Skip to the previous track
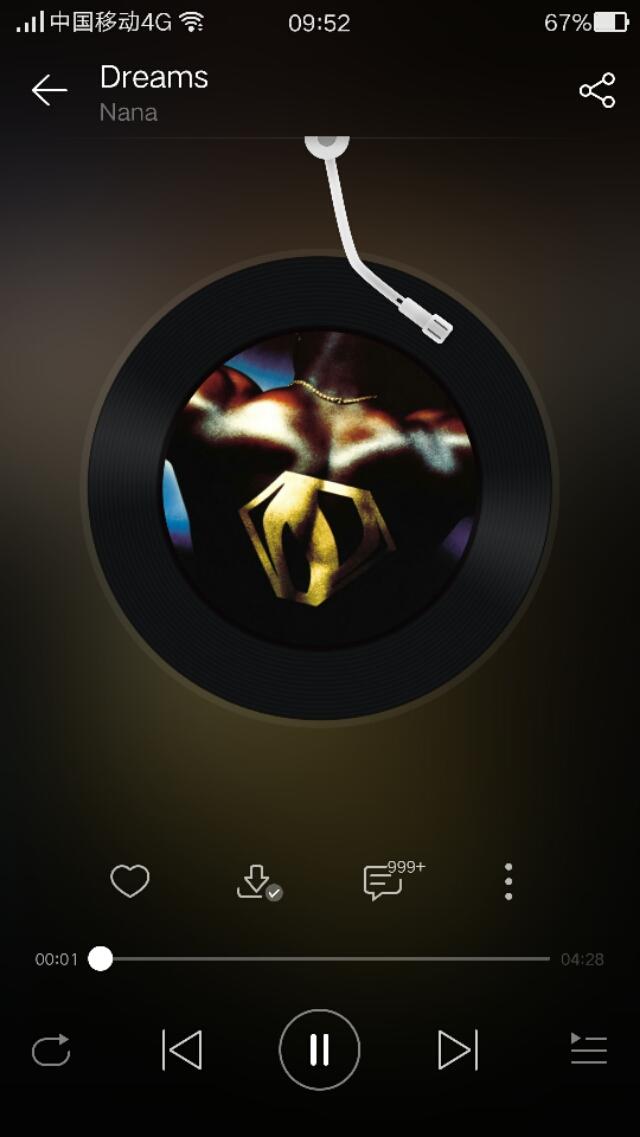 [x=182, y=1050]
